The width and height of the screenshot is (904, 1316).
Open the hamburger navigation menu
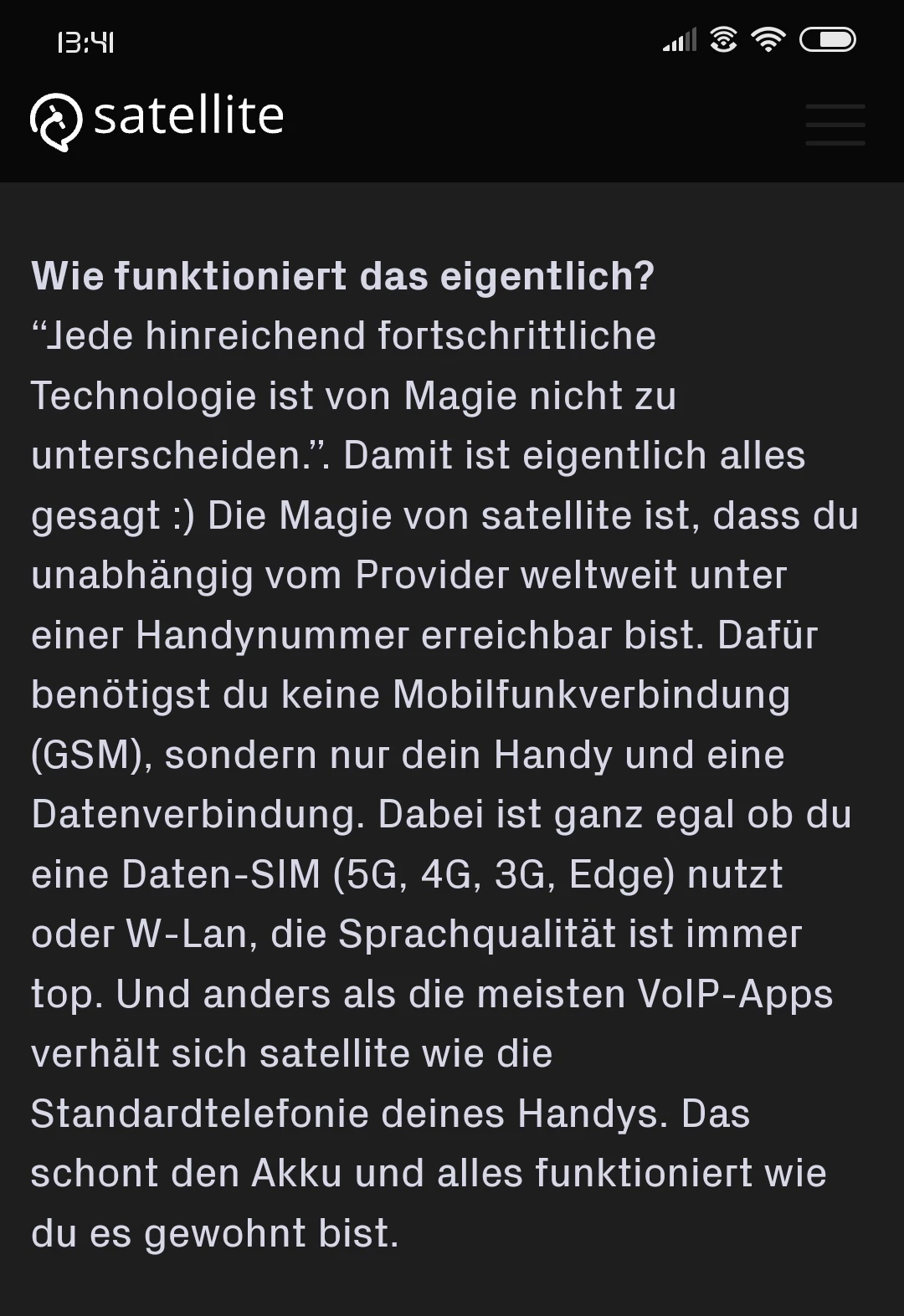(835, 125)
